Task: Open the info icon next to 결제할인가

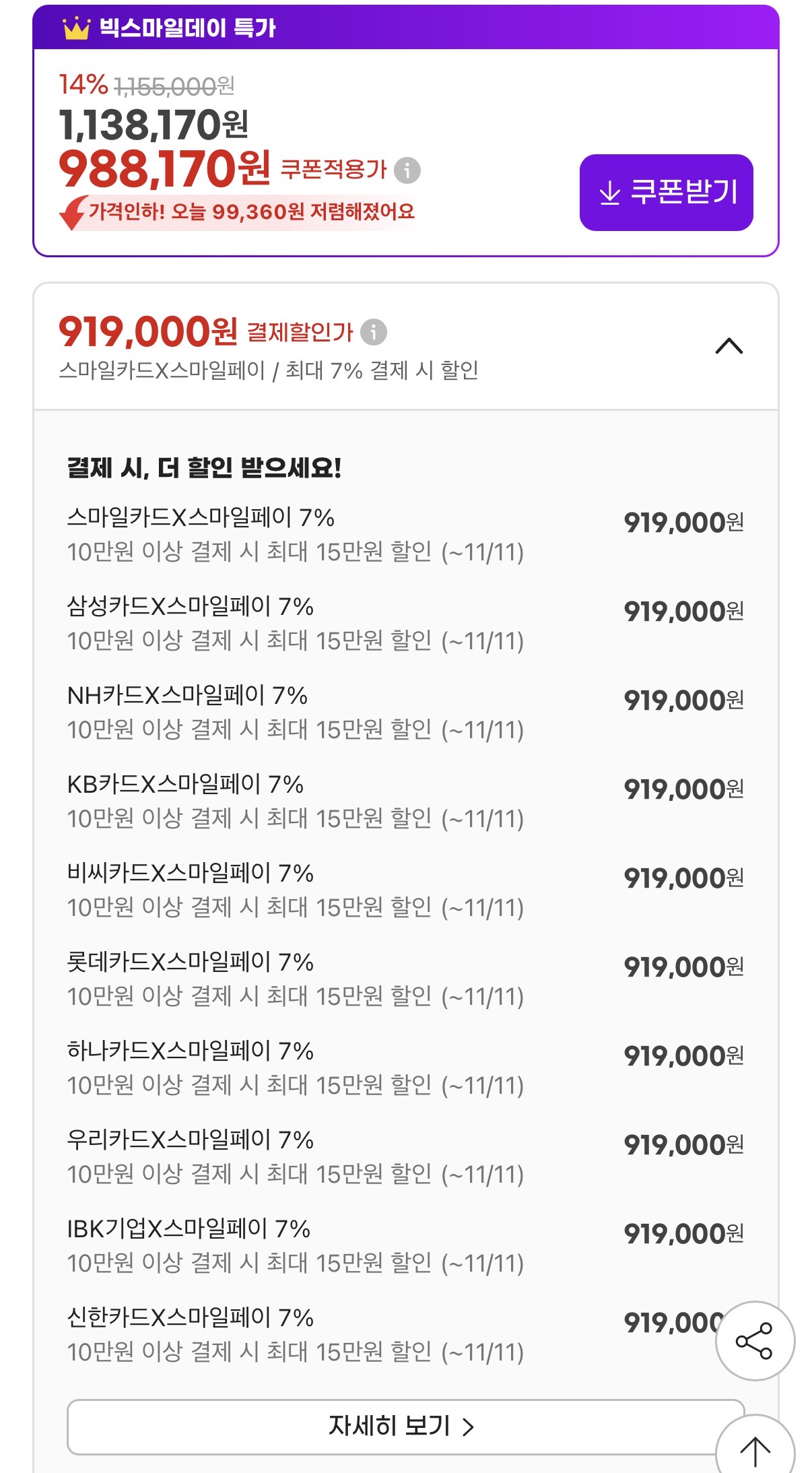Action: [x=374, y=331]
